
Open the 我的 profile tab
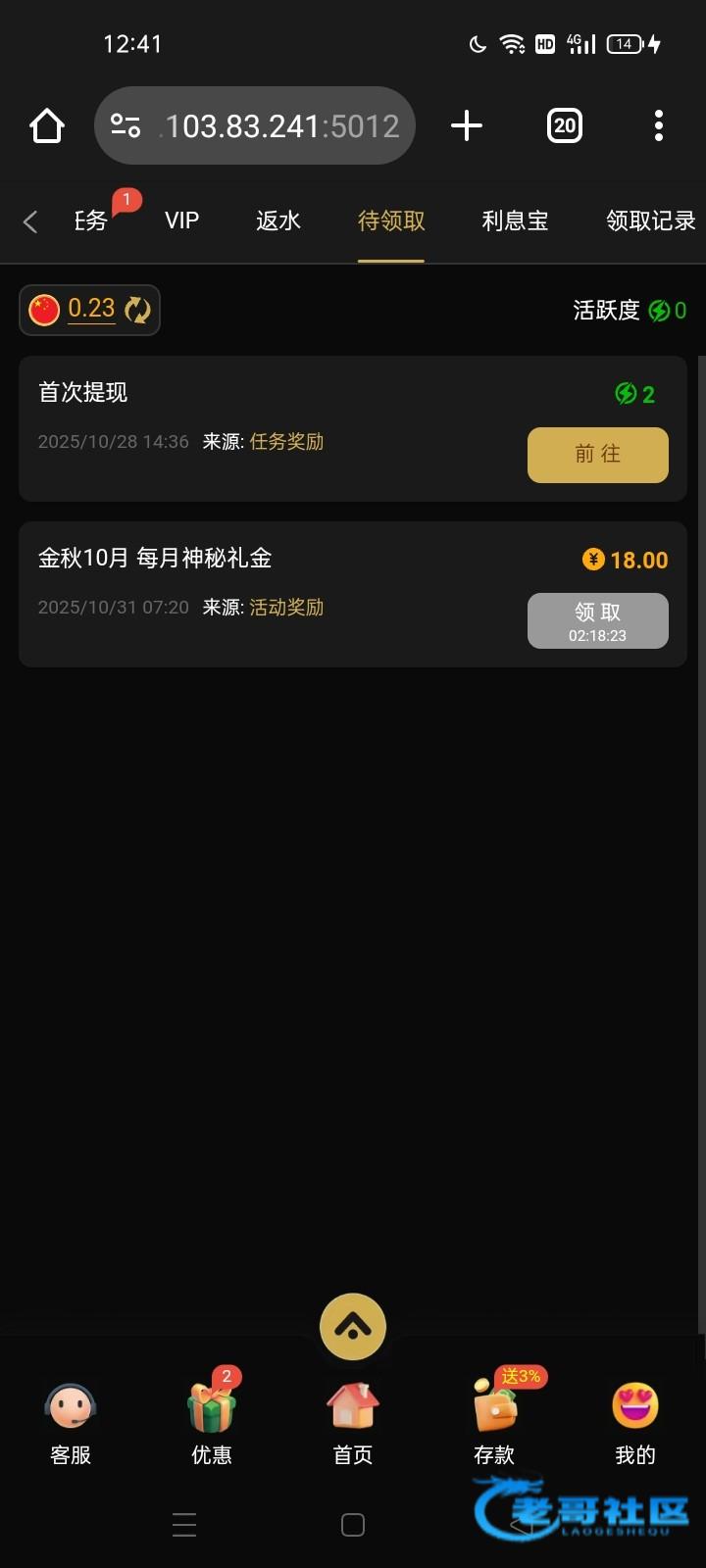pos(634,1423)
